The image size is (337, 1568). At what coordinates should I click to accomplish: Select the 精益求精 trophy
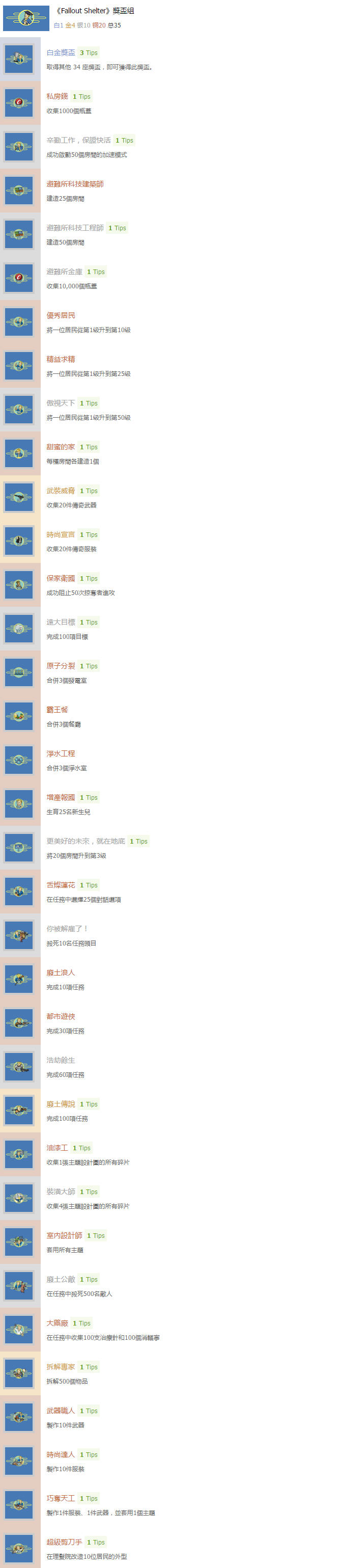coord(61,360)
